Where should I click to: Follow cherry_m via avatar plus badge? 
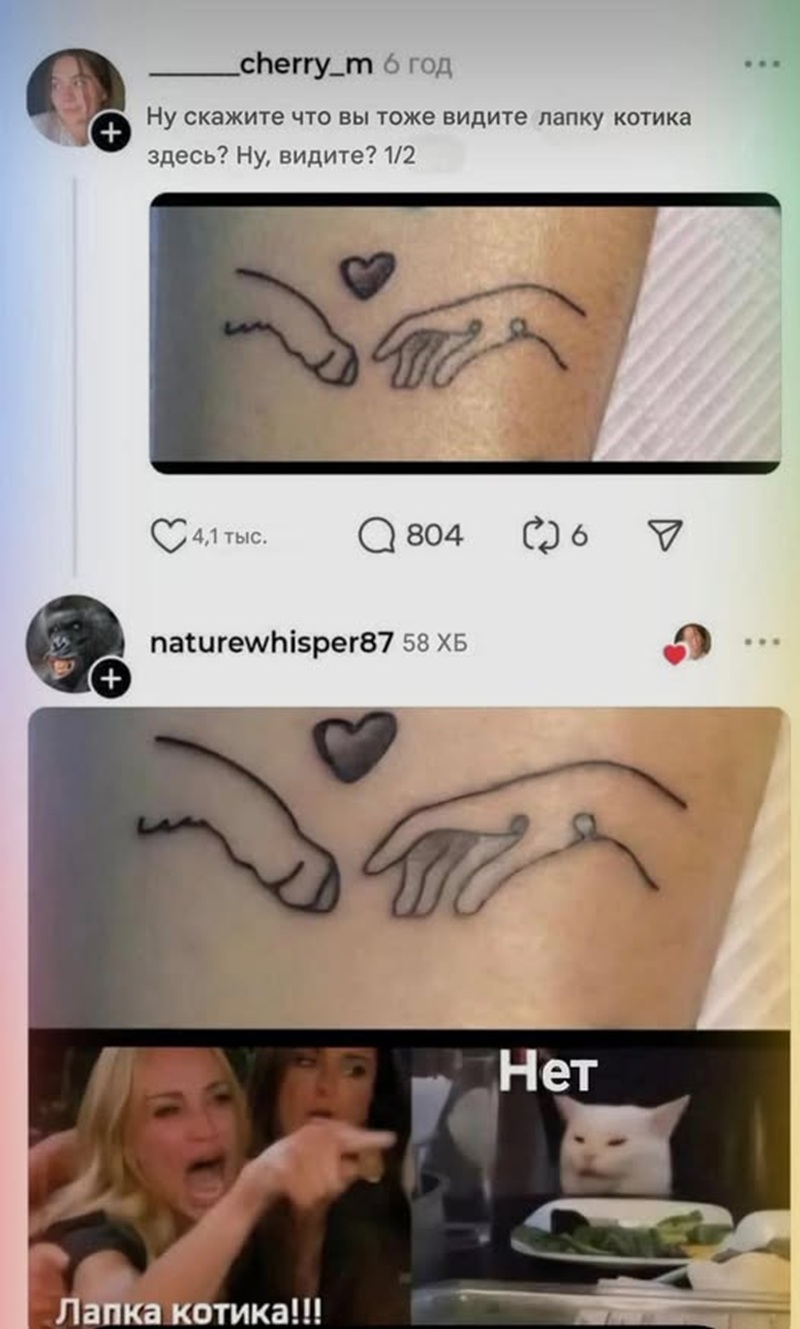click(110, 131)
